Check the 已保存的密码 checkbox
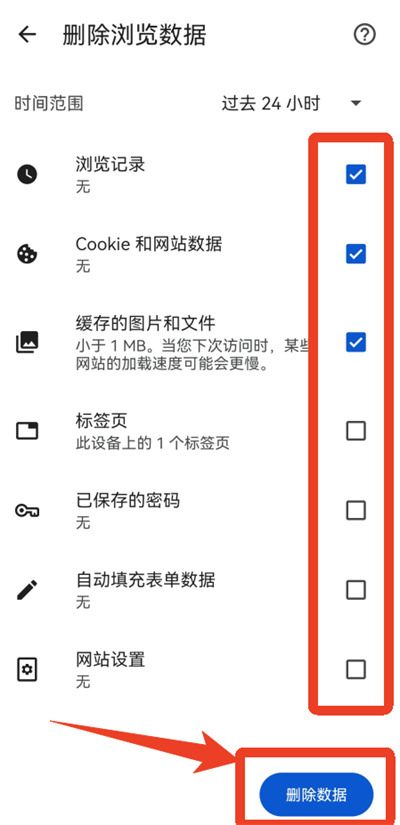The height and width of the screenshot is (825, 400). click(x=356, y=510)
